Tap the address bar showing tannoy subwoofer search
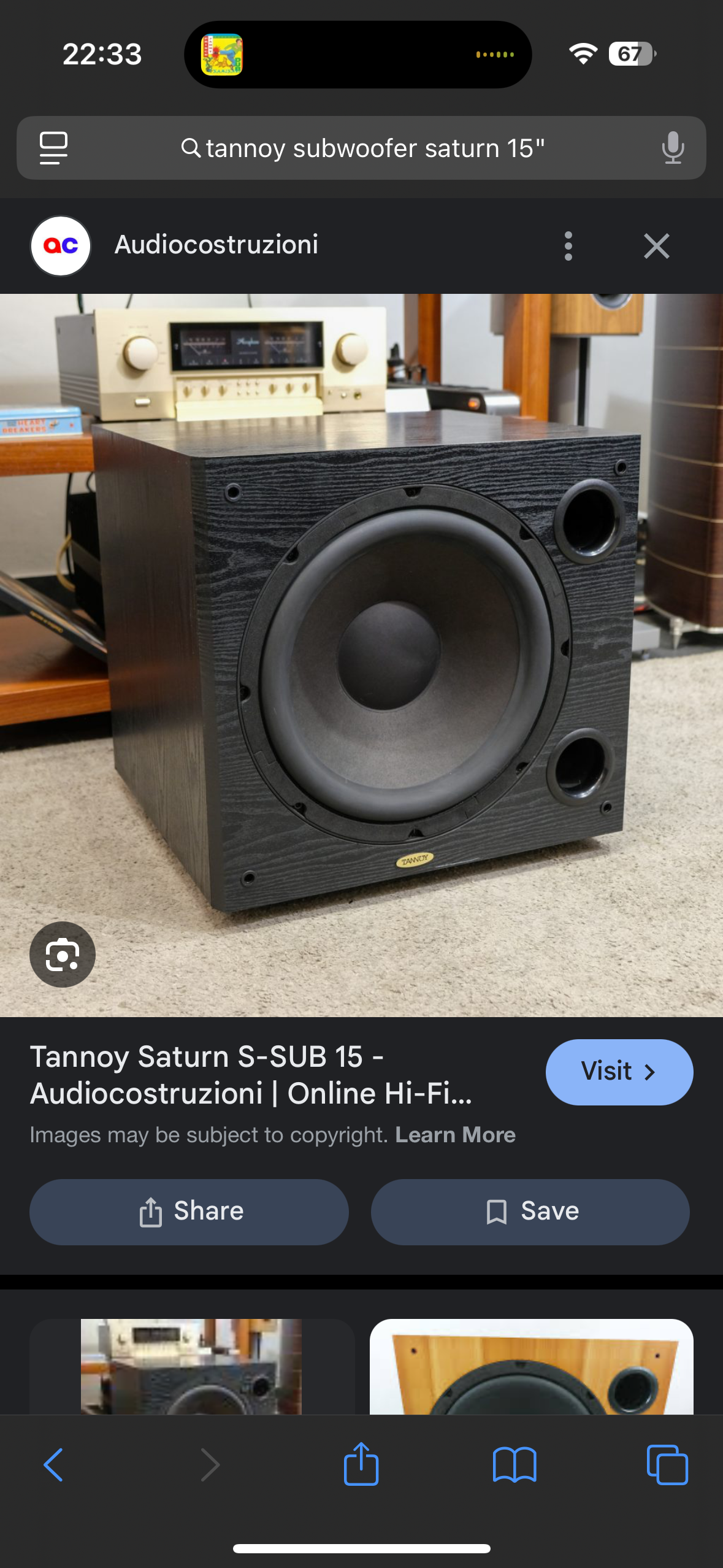The width and height of the screenshot is (723, 1568). pos(361,148)
